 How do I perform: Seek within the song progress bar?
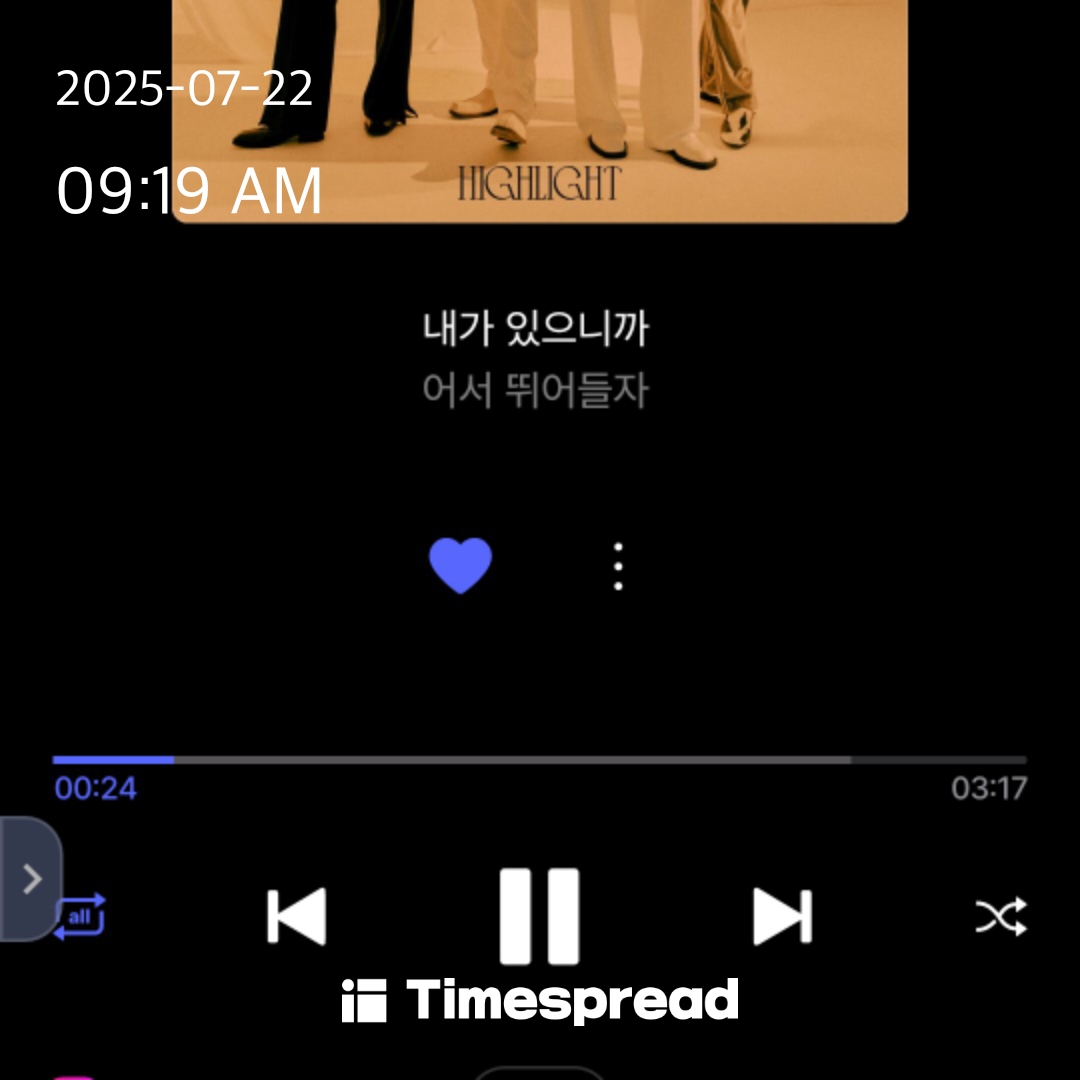pyautogui.click(x=540, y=760)
